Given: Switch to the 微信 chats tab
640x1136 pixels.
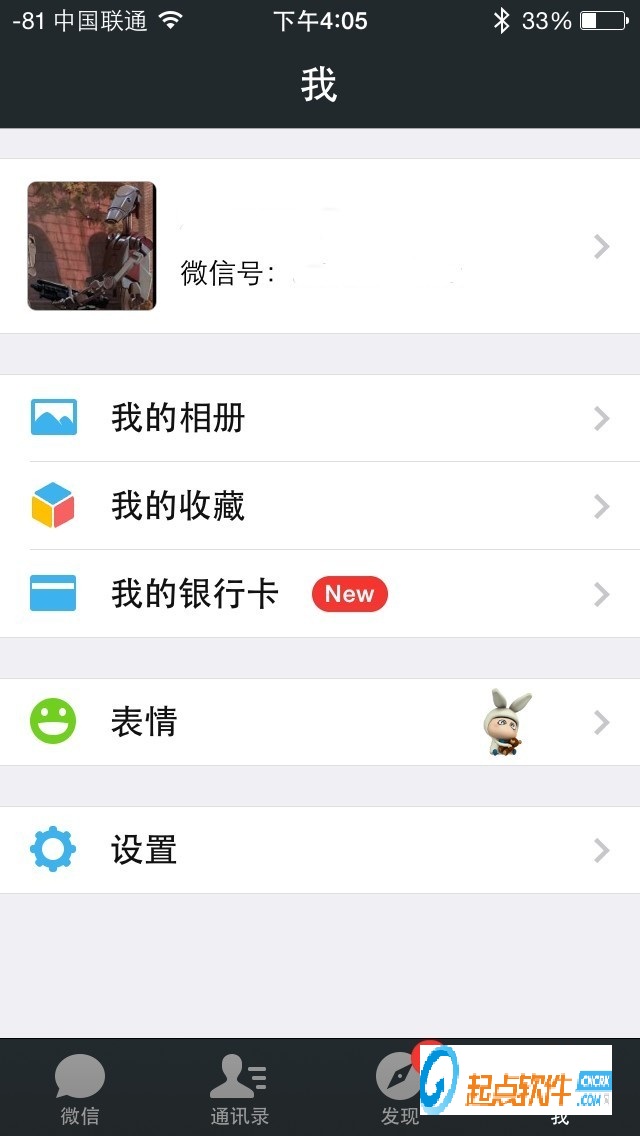Looking at the screenshot, I should [x=80, y=1088].
